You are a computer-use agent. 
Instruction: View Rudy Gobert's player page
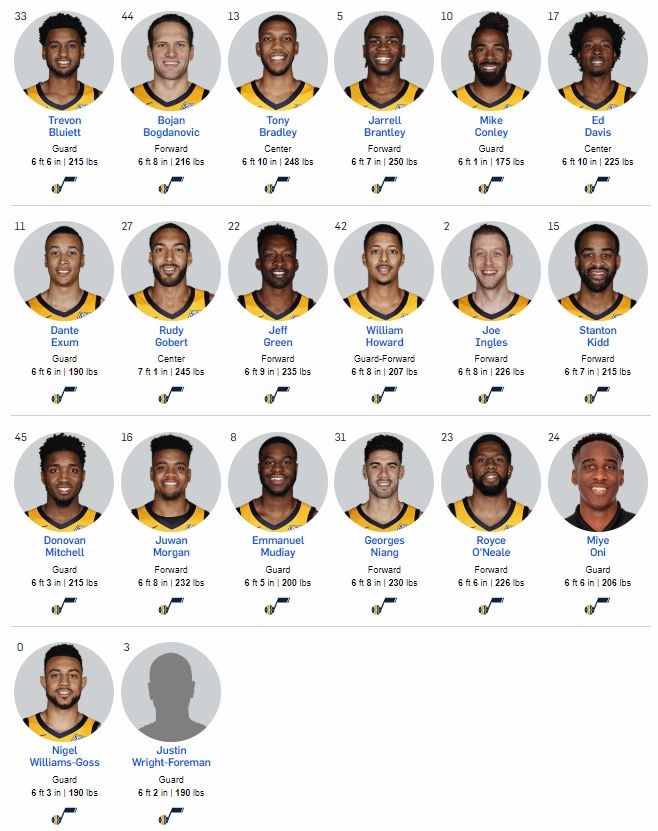click(x=171, y=336)
